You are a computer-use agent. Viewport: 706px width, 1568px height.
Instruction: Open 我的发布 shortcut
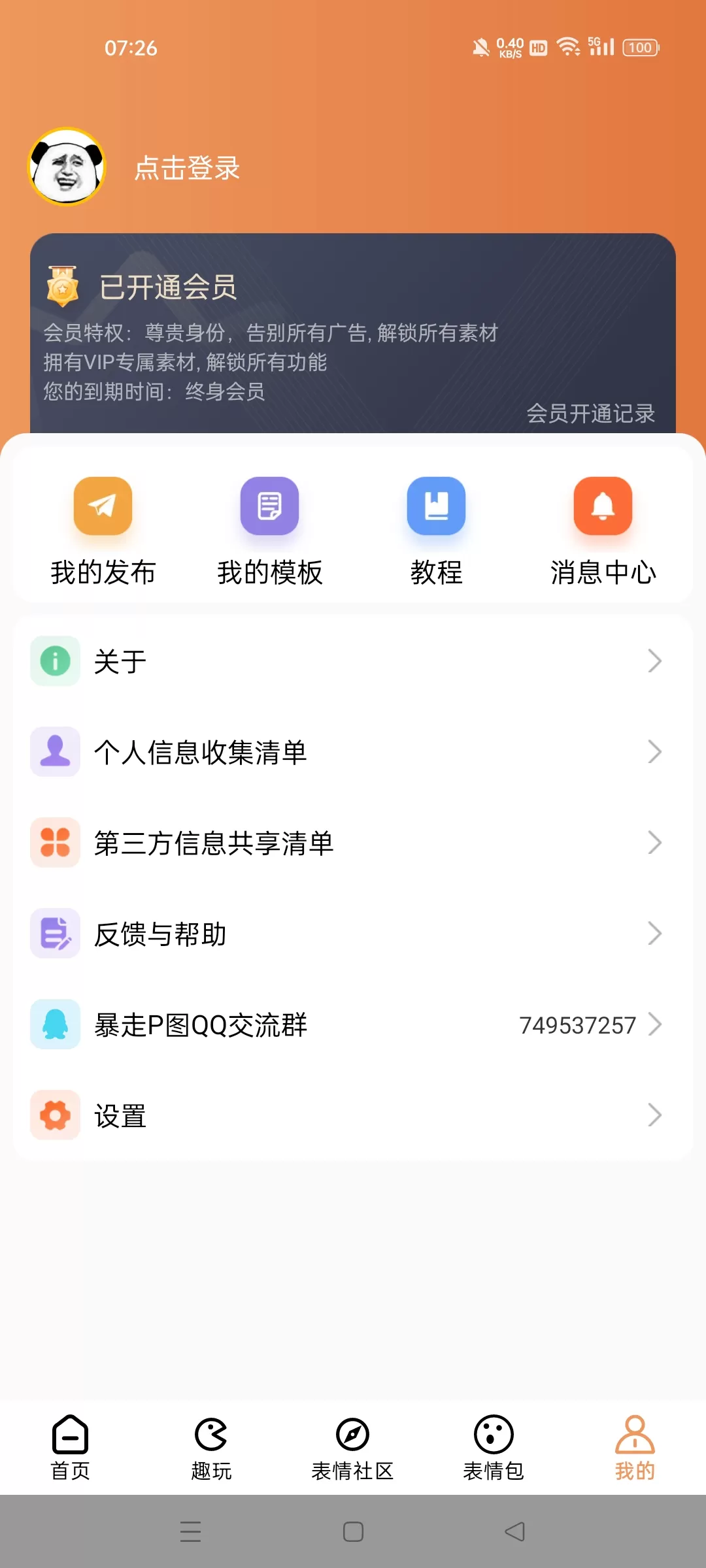pyautogui.click(x=103, y=531)
